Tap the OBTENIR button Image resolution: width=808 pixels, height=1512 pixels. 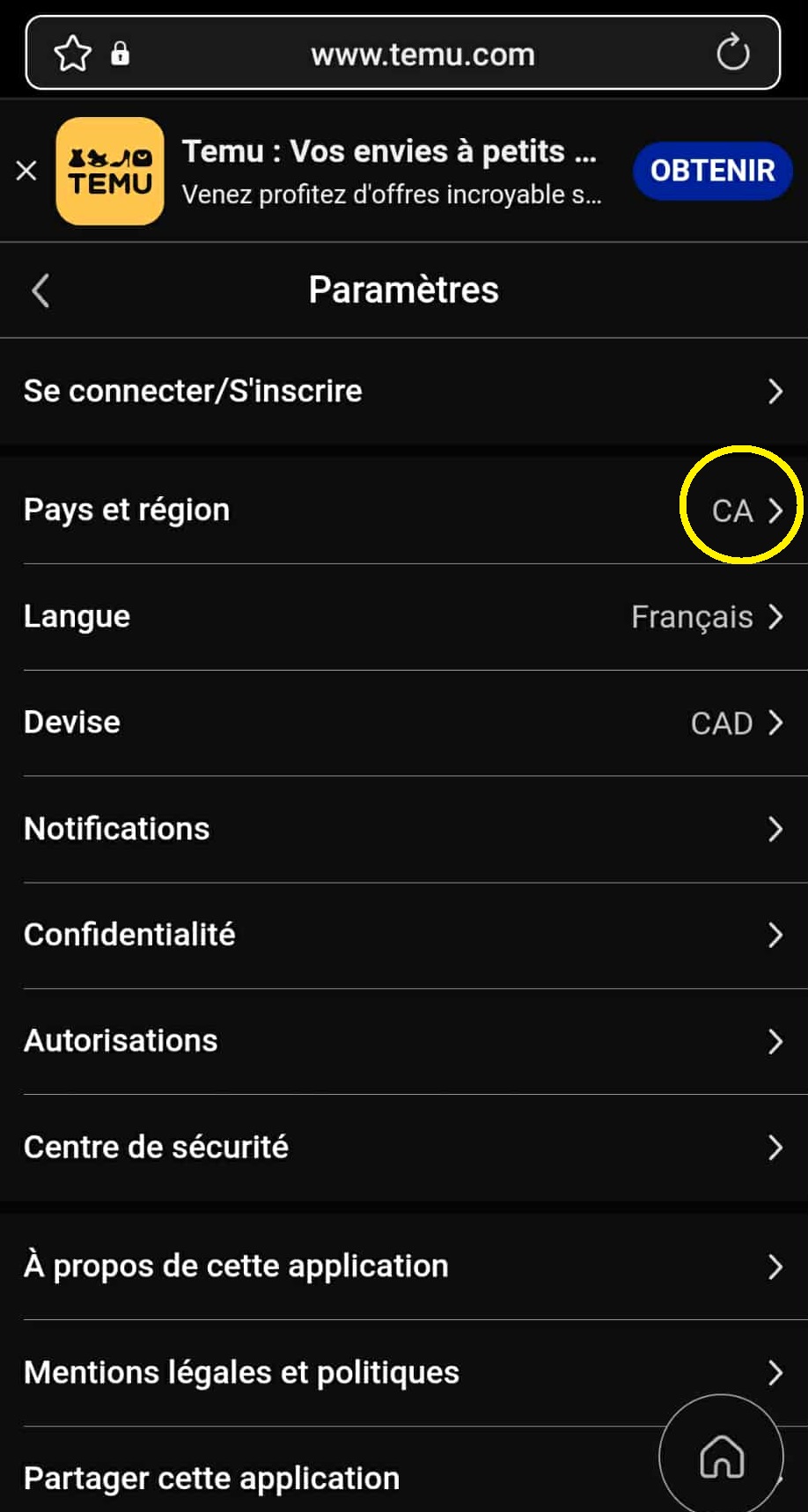(x=712, y=171)
